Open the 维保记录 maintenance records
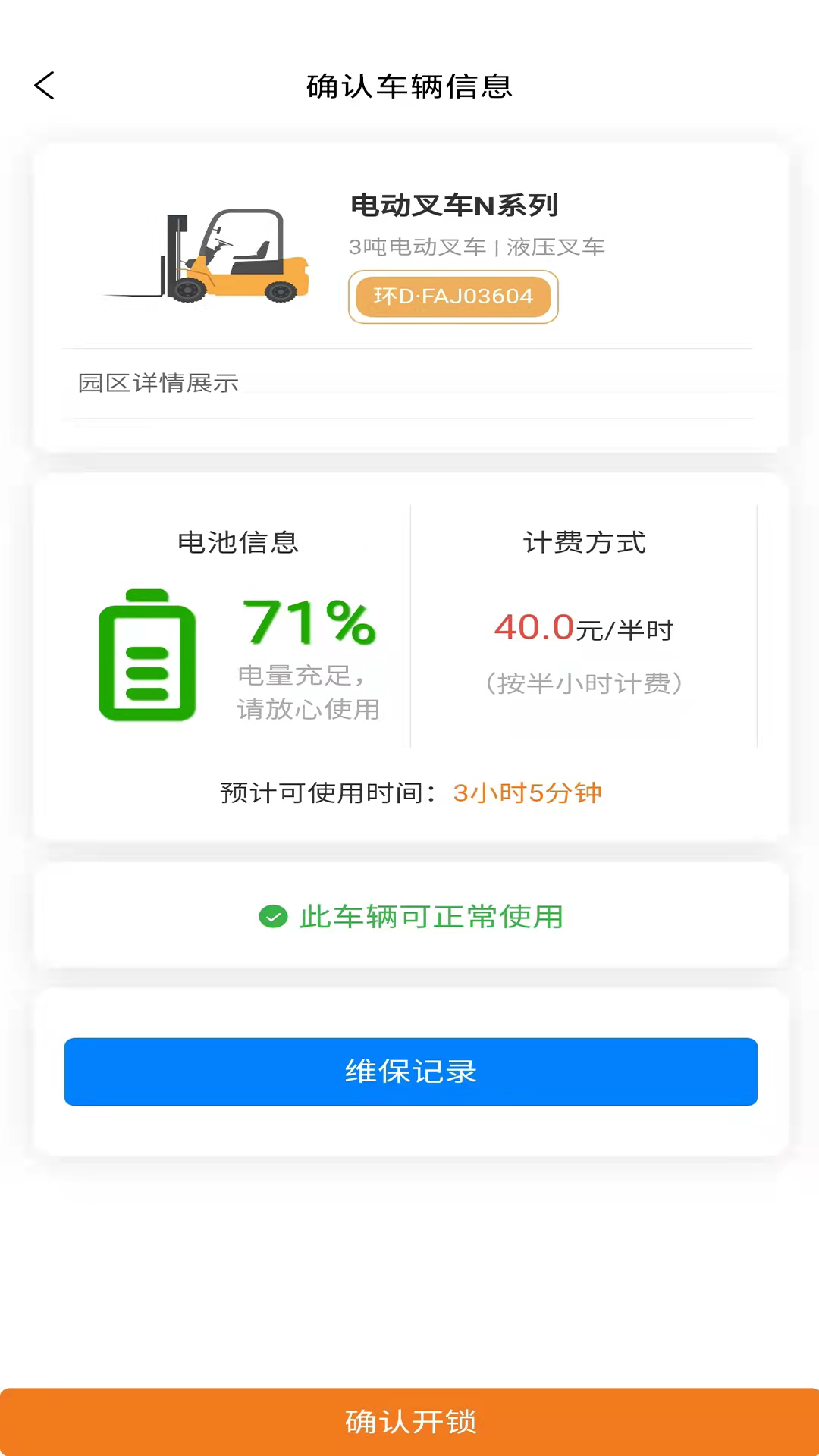Screen dimensions: 819x1456 (x=410, y=1072)
